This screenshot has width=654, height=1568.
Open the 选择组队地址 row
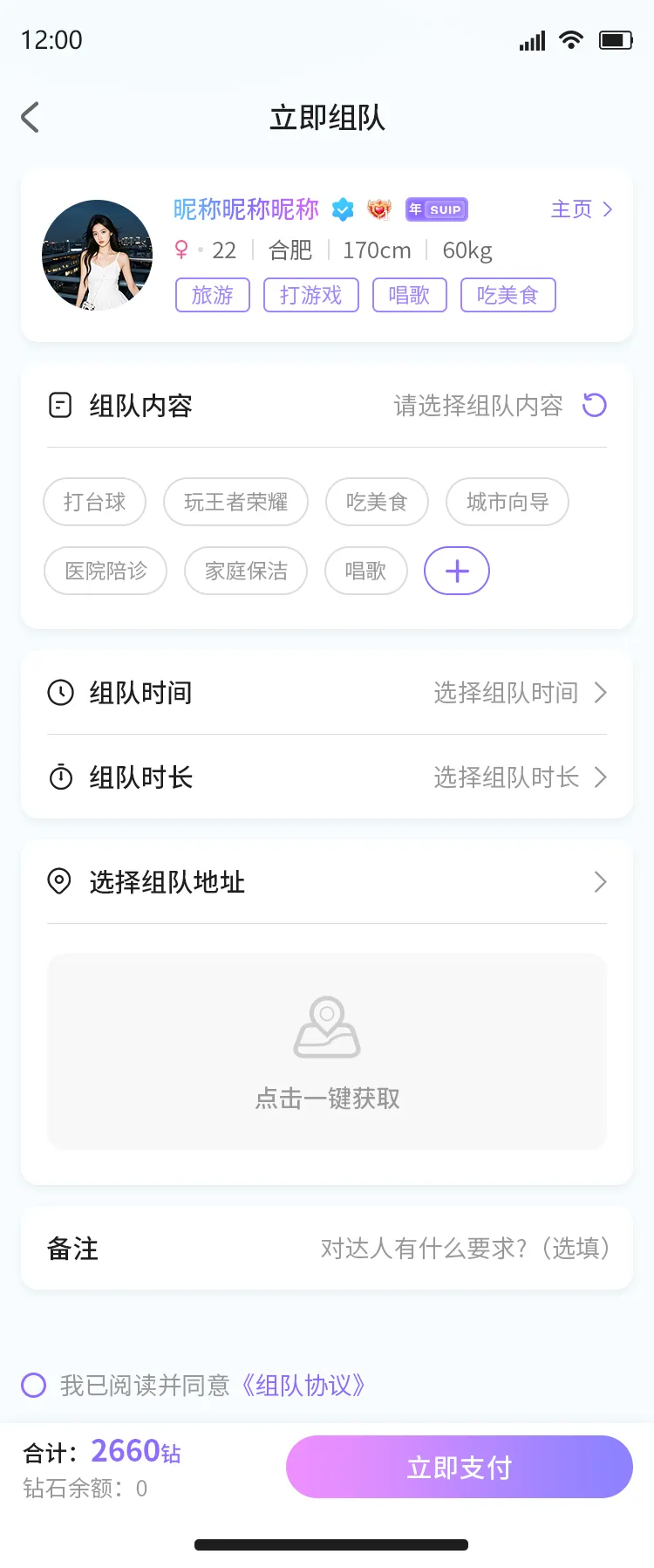(327, 882)
